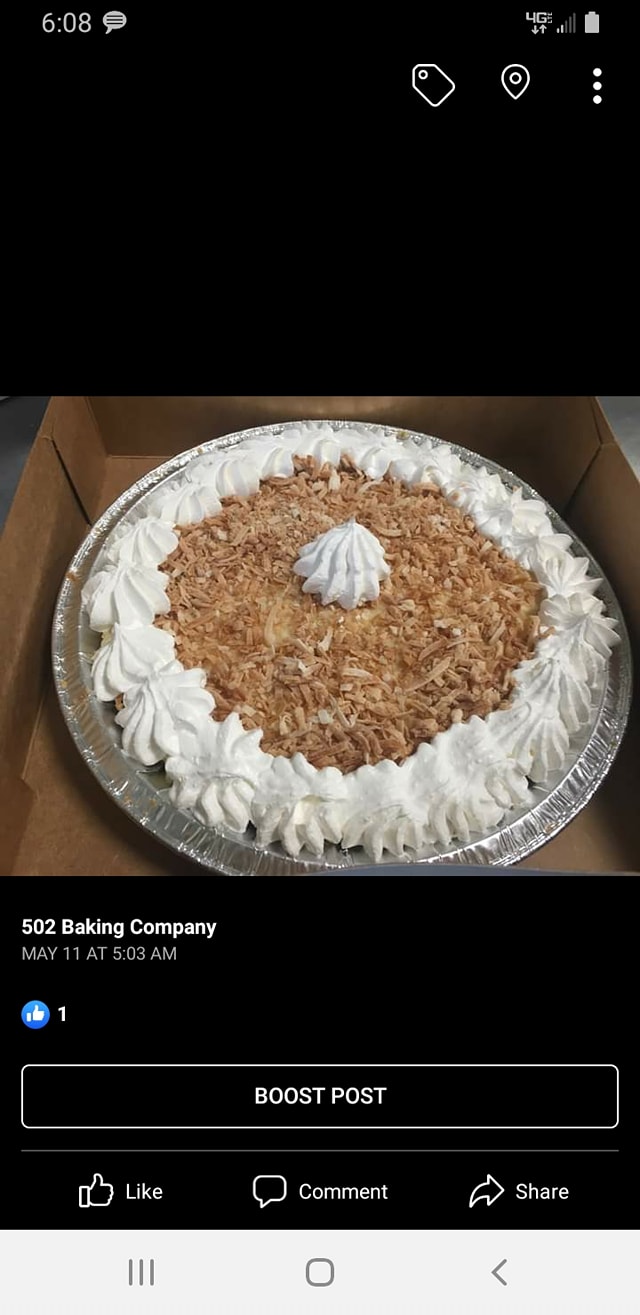This screenshot has height=1315, width=640.
Task: Open the add location pin icon
Action: (515, 83)
